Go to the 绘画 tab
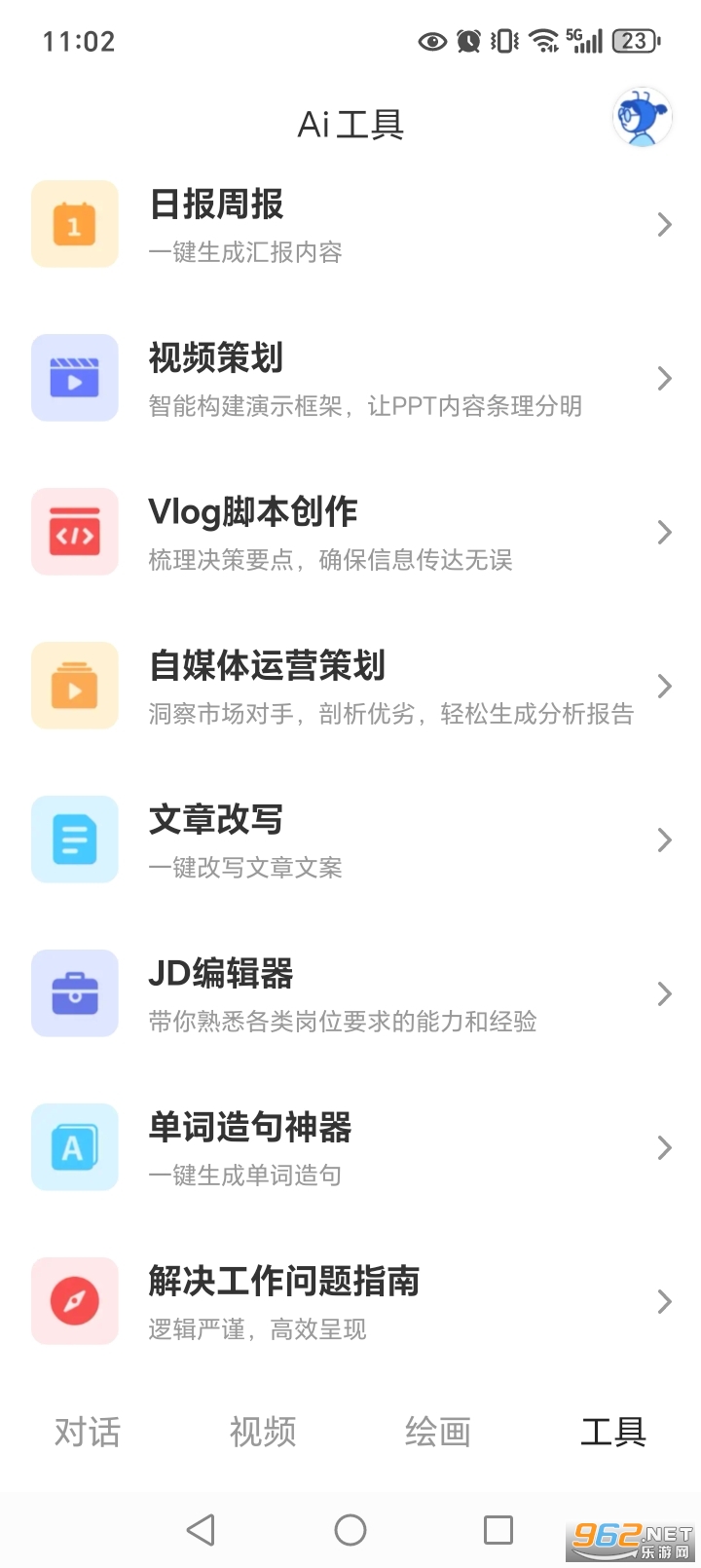The height and width of the screenshot is (1568, 701). click(x=438, y=1433)
